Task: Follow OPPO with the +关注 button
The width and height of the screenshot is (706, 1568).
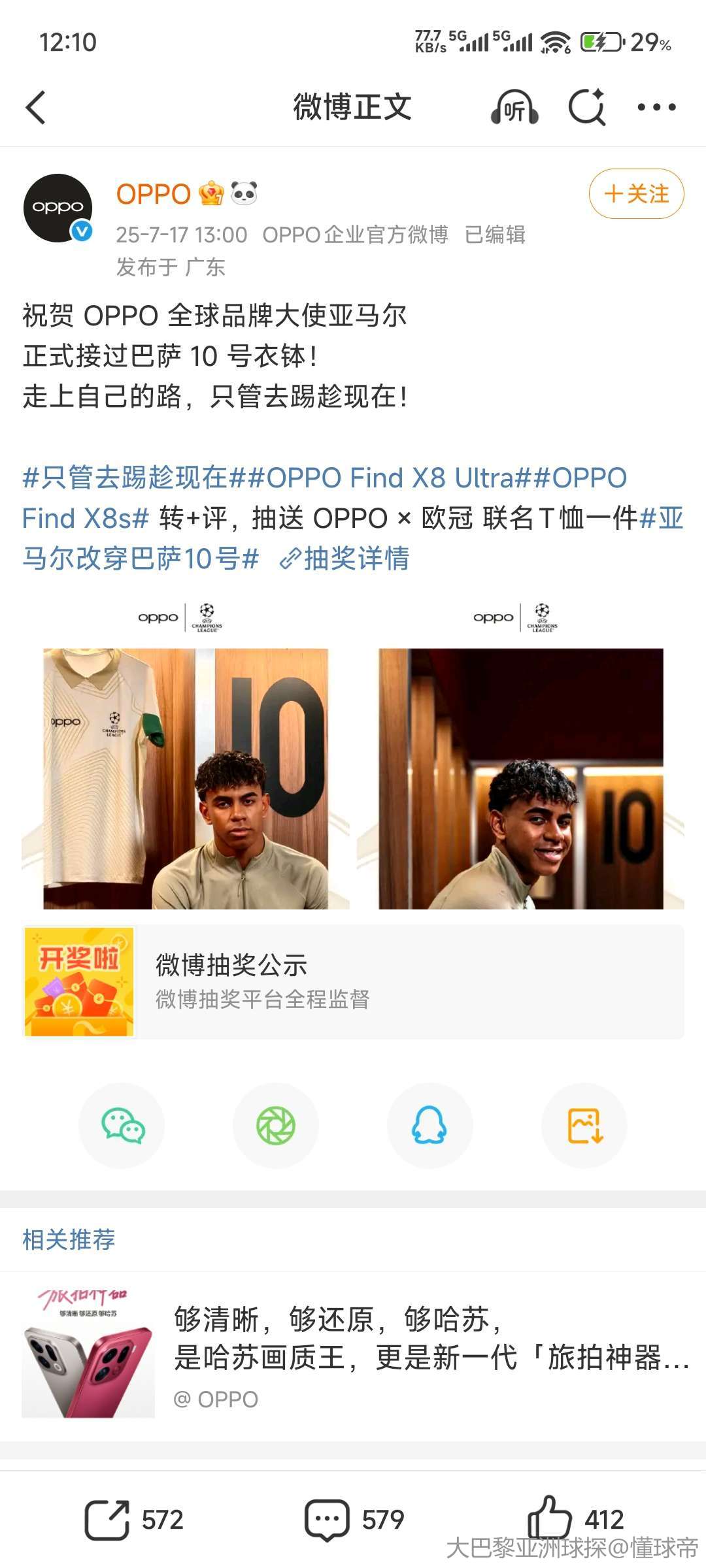Action: pos(636,194)
